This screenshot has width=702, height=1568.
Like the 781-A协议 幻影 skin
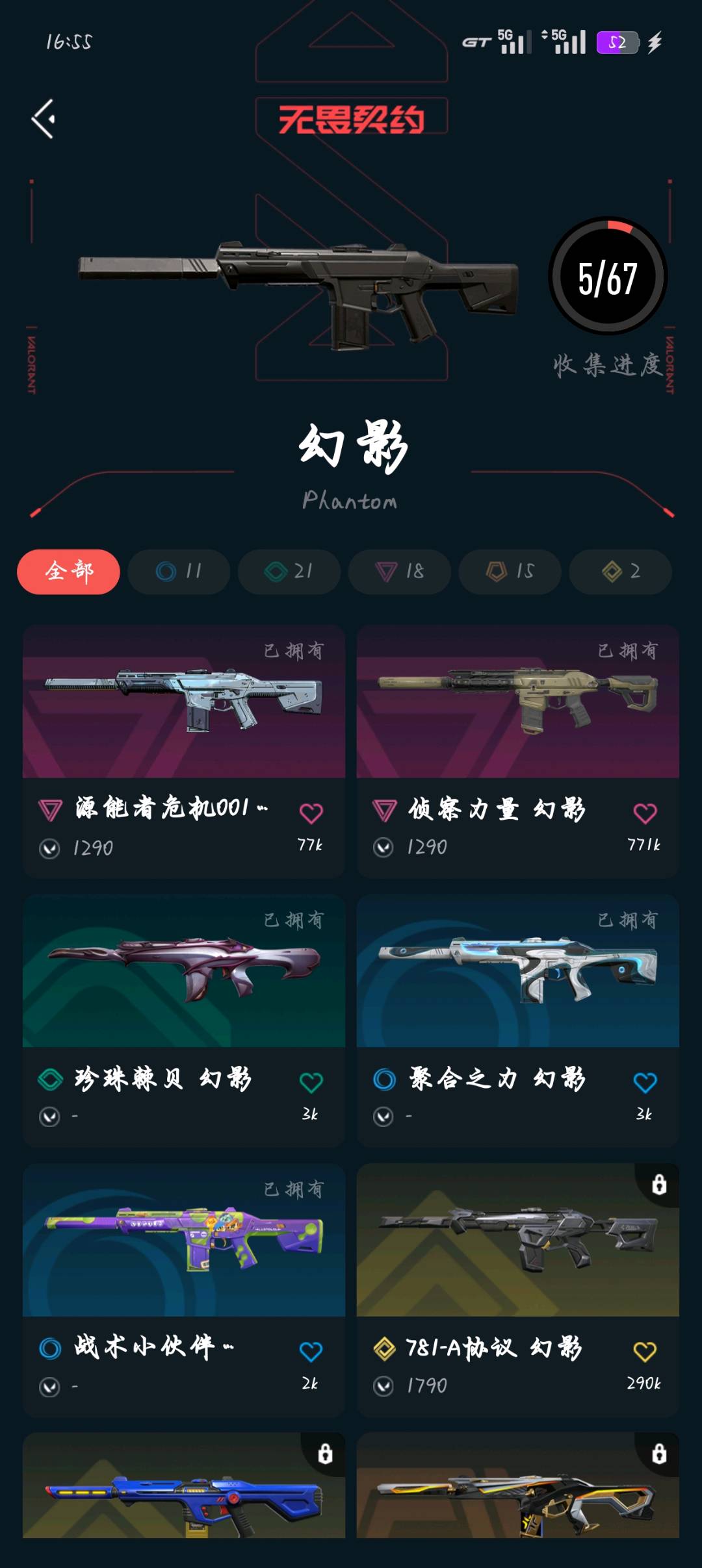pyautogui.click(x=645, y=1351)
